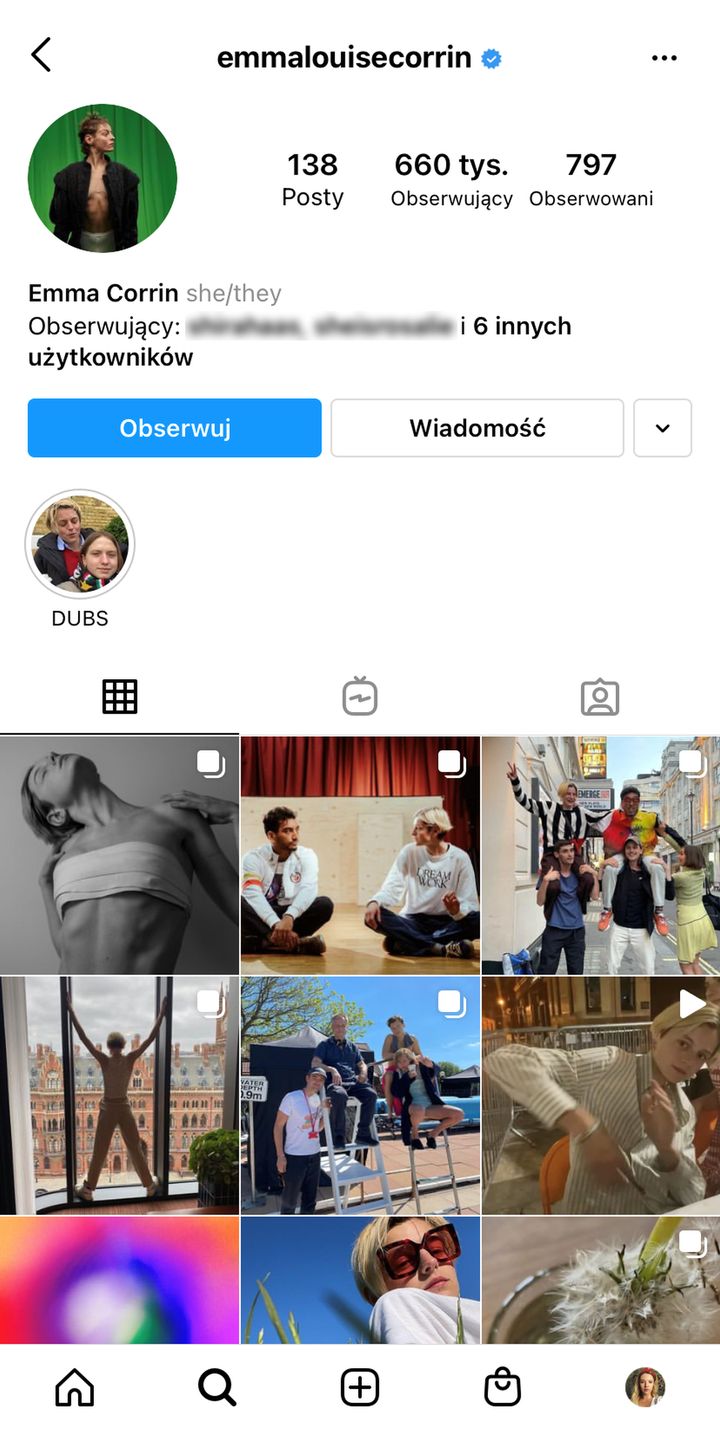View the 797 Obserwowani list
The width and height of the screenshot is (720, 1440).
pyautogui.click(x=591, y=179)
